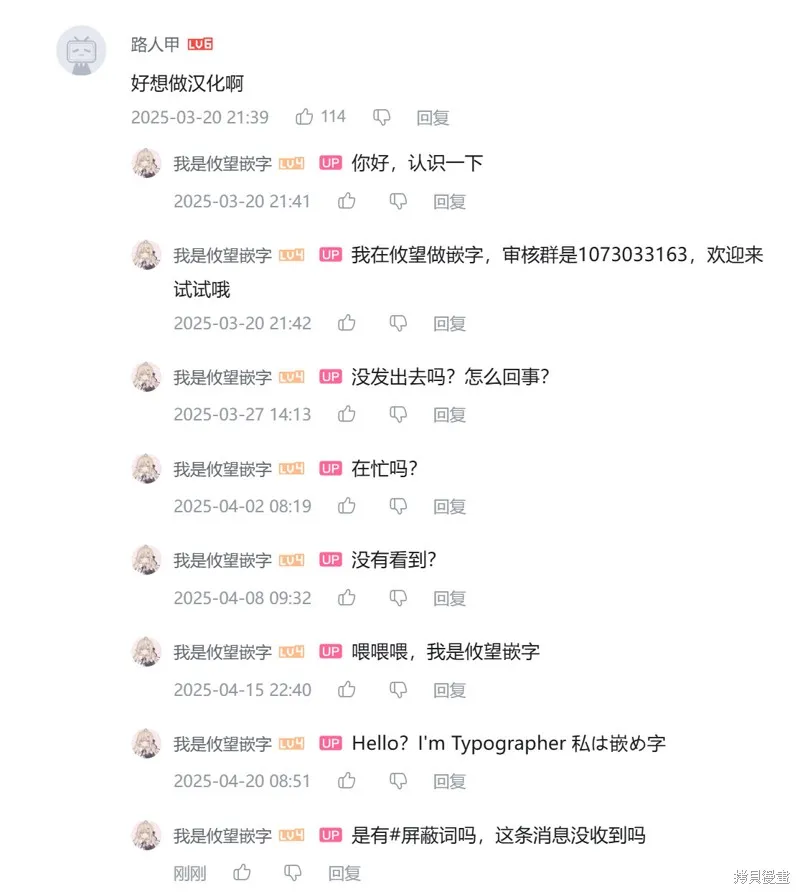The height and width of the screenshot is (894, 800).
Task: Reply to 喂喂喂，我是攸望嵌字
Action: tap(449, 690)
